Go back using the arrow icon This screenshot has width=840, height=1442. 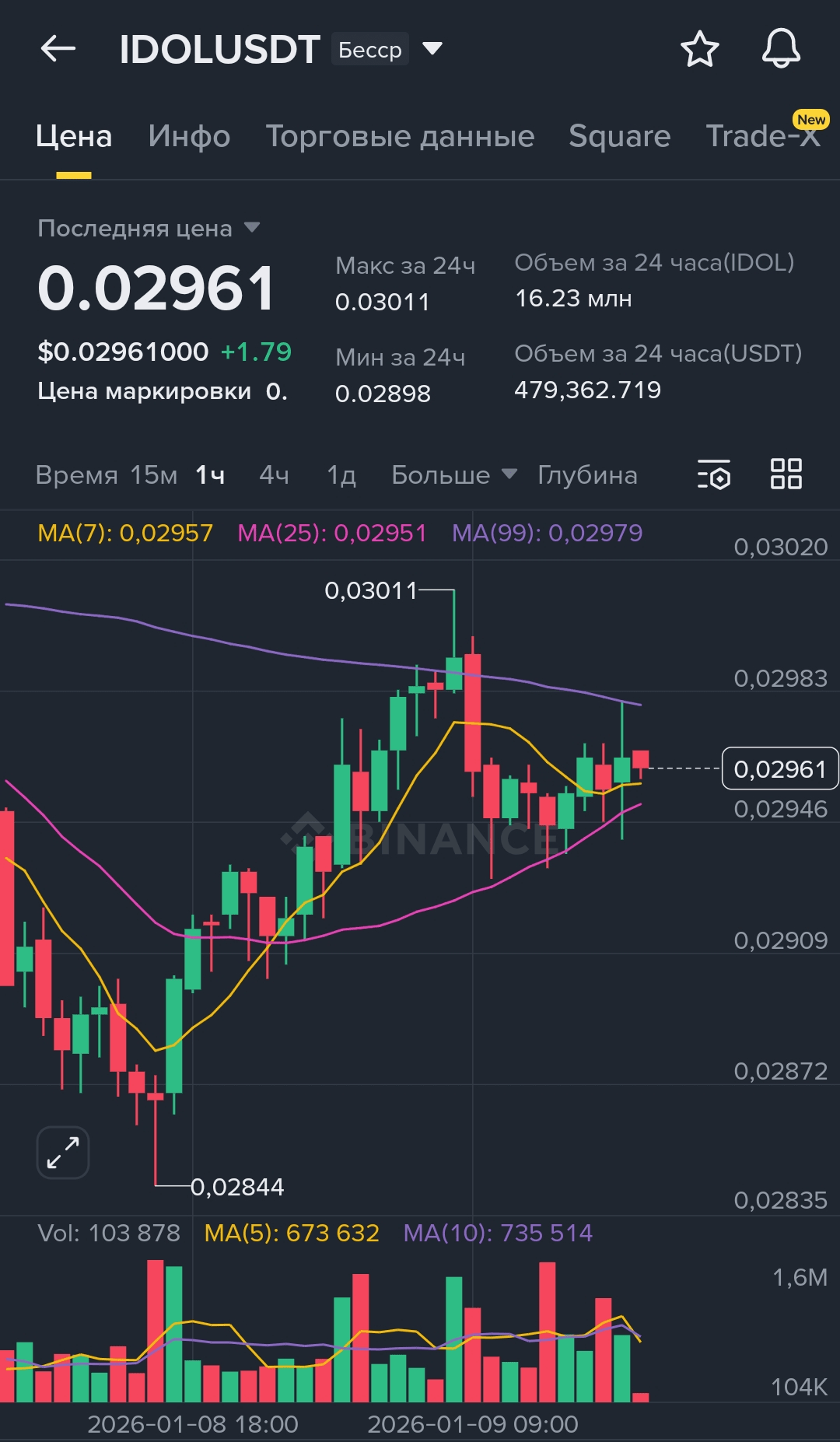coord(58,49)
